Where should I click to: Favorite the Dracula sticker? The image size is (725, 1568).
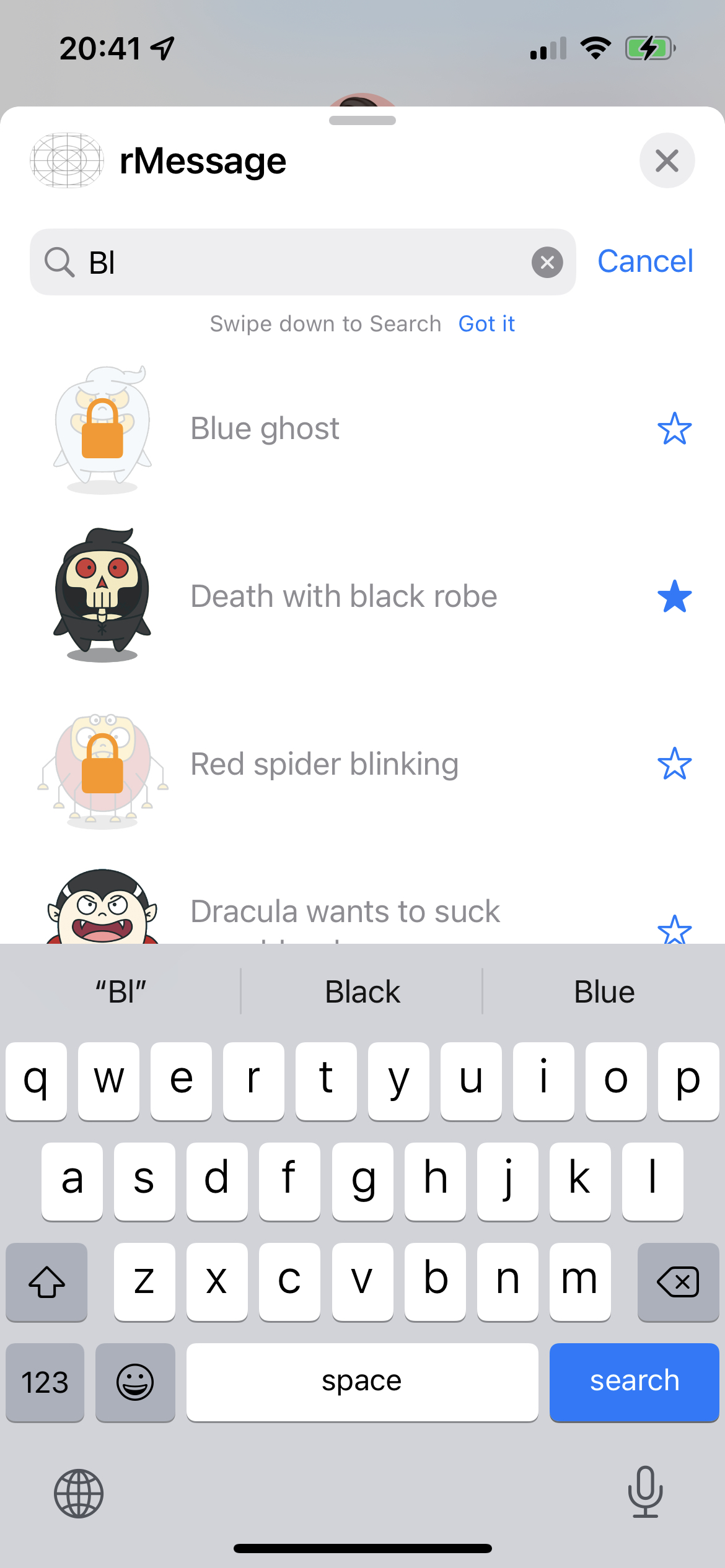pos(674,929)
